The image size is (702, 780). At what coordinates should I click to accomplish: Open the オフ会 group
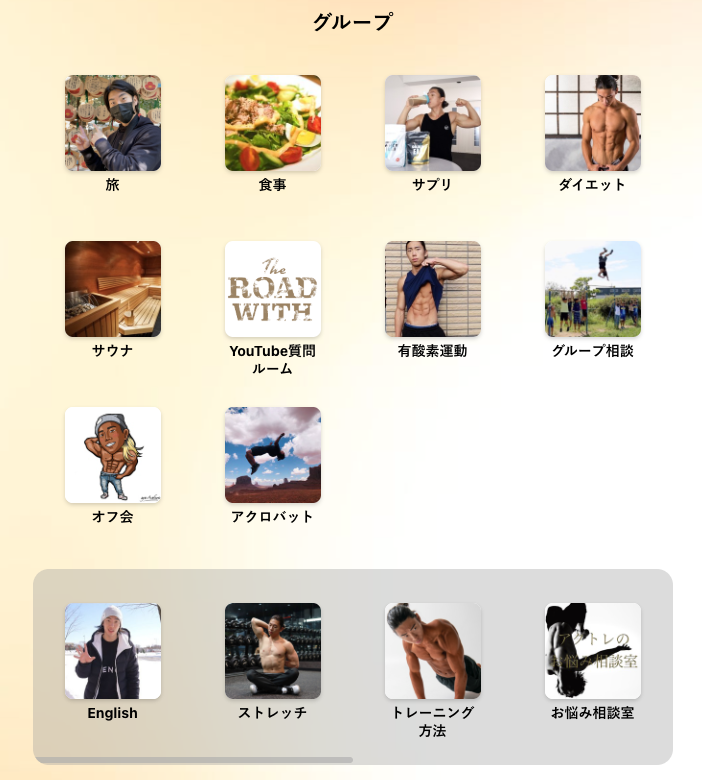[113, 455]
